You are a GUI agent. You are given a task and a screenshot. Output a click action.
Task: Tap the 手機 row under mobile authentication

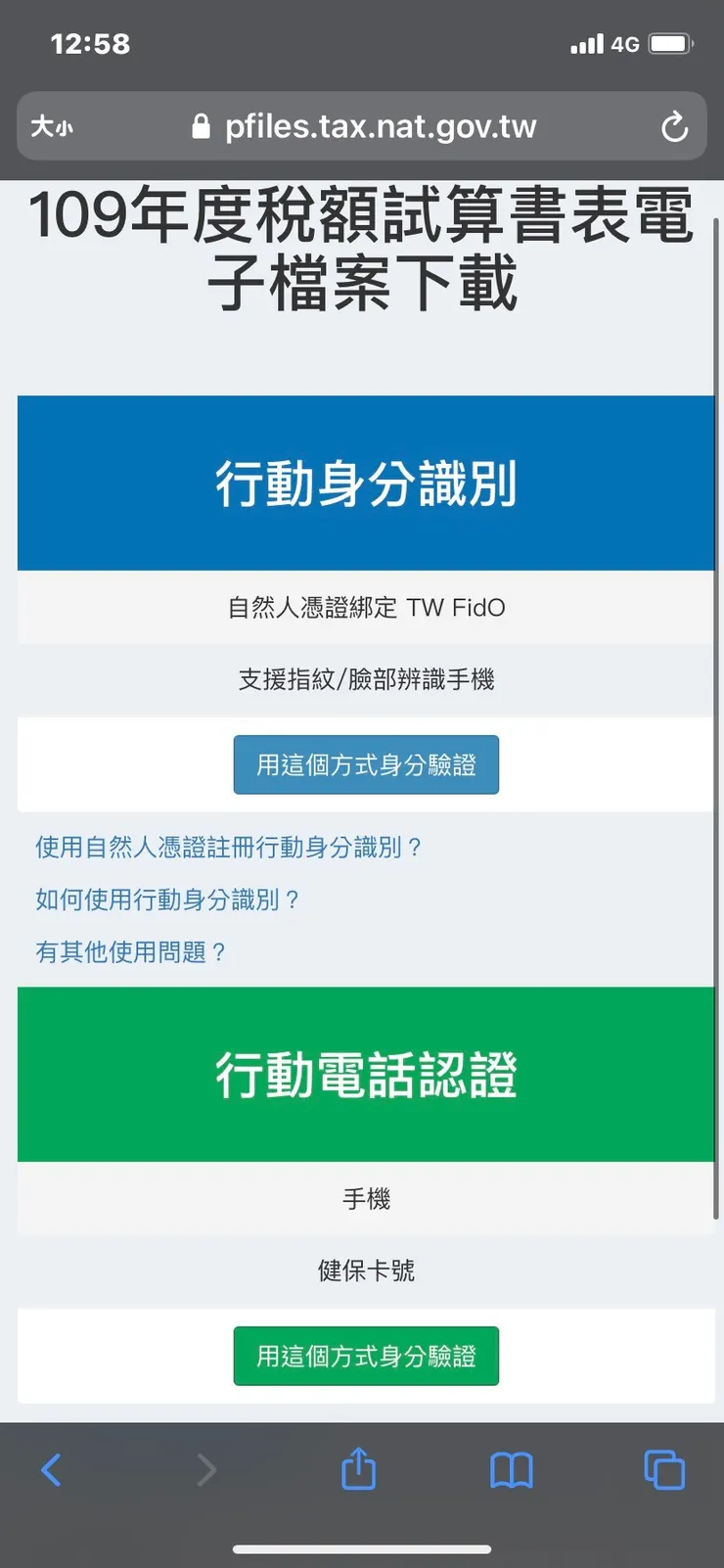point(366,1198)
